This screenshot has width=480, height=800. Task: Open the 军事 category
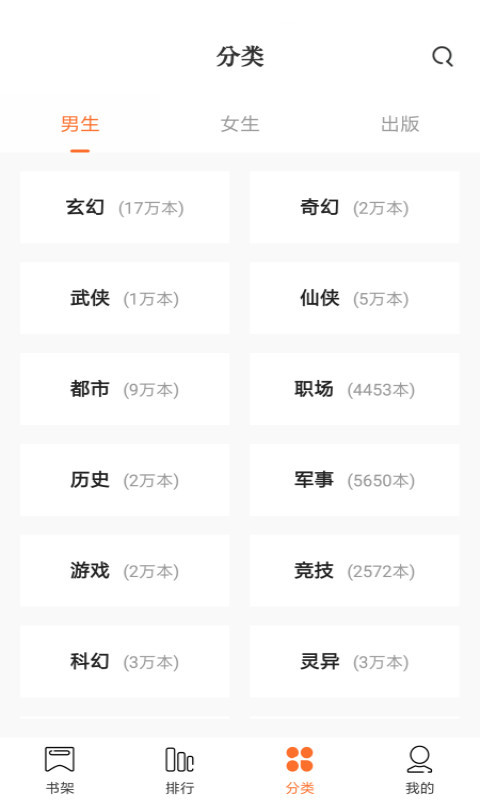coord(355,480)
